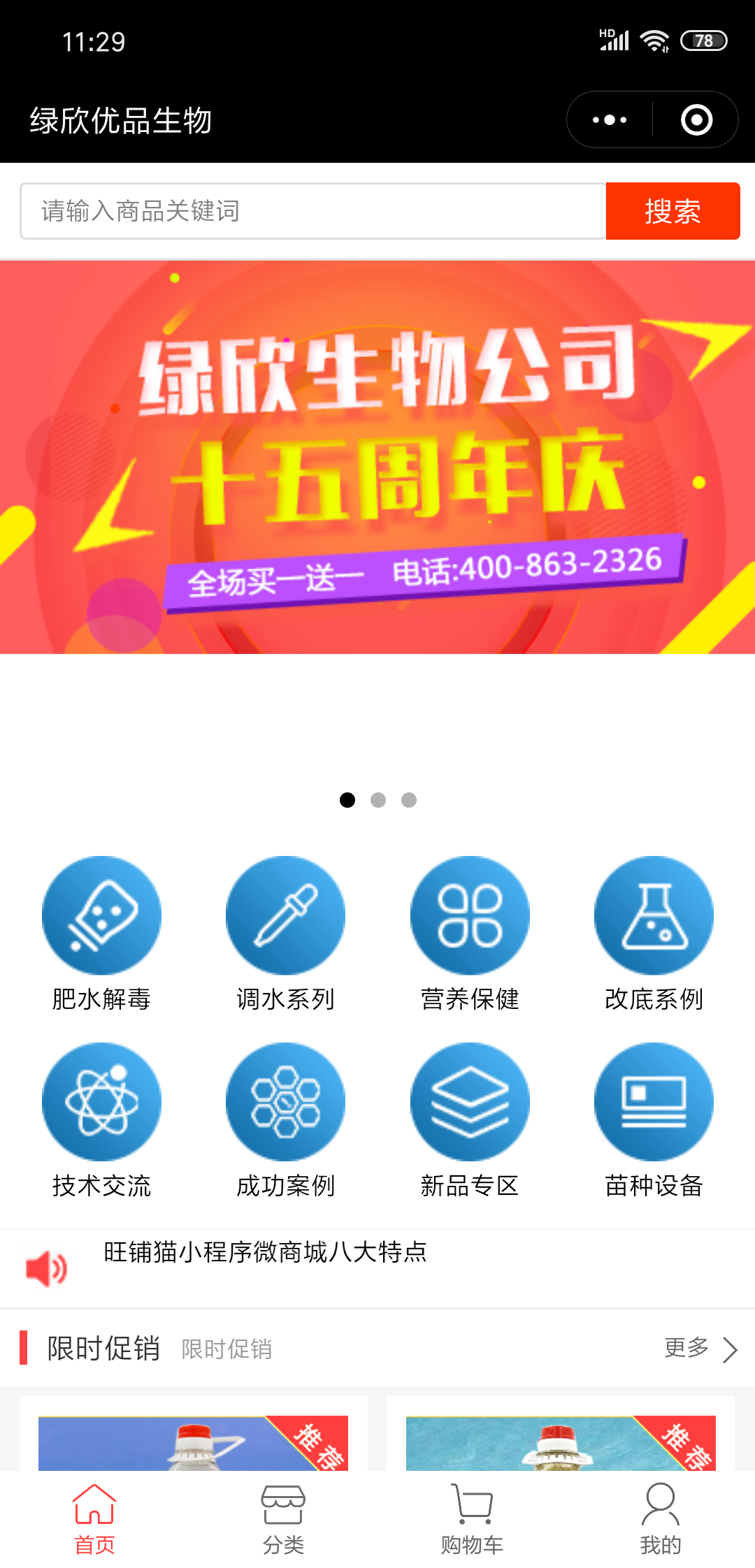This screenshot has width=755, height=1568.
Task: Open 调水系列 category
Action: pyautogui.click(x=285, y=934)
